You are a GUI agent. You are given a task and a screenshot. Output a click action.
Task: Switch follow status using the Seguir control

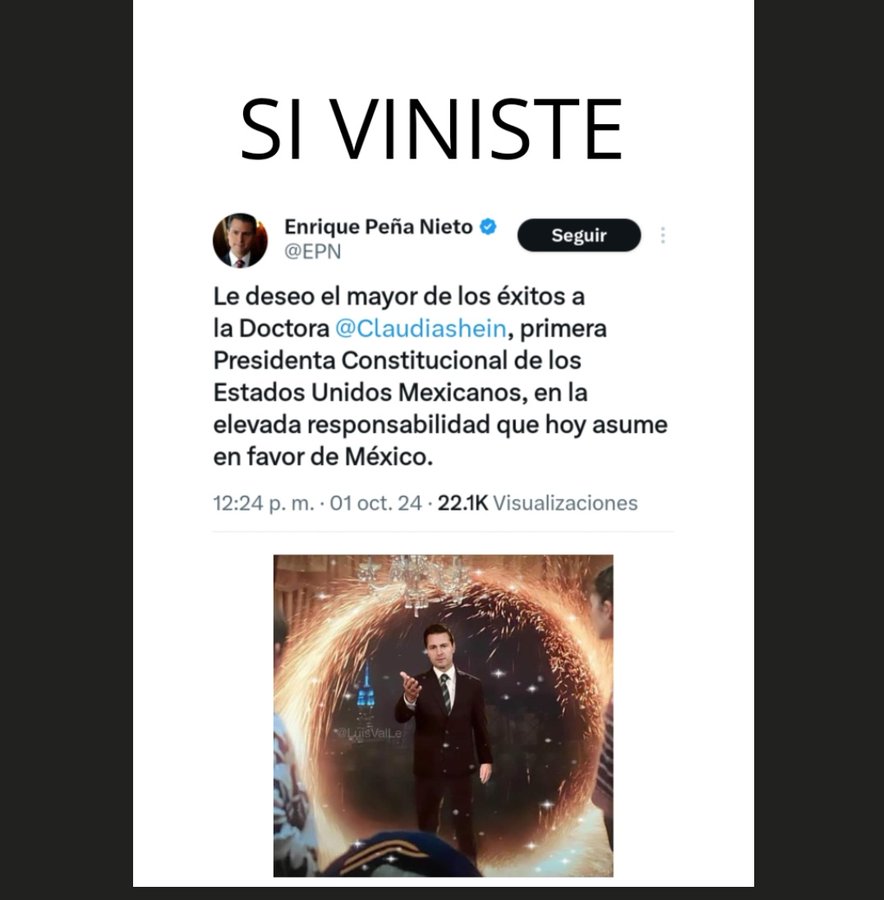(x=579, y=236)
